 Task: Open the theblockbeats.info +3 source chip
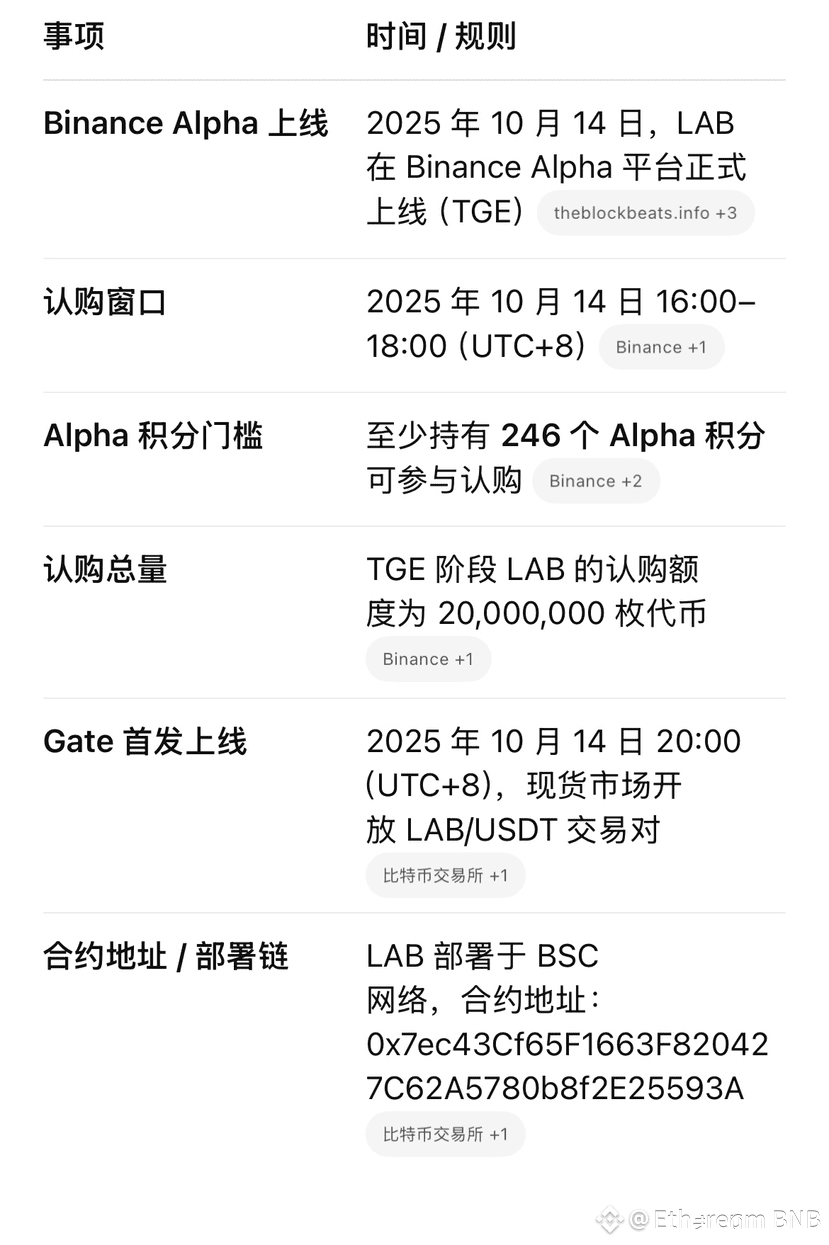[645, 213]
